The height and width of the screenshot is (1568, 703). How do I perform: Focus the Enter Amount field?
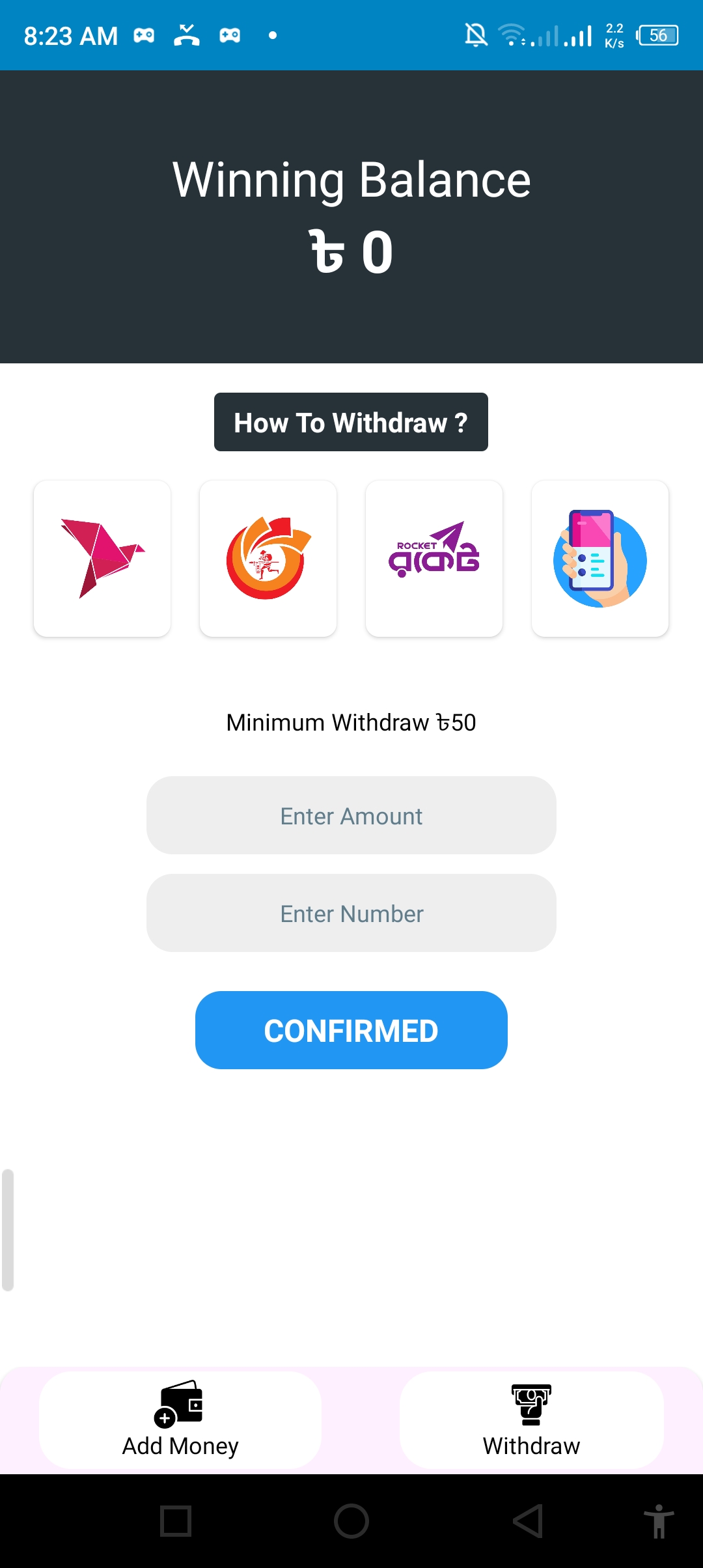click(x=351, y=815)
